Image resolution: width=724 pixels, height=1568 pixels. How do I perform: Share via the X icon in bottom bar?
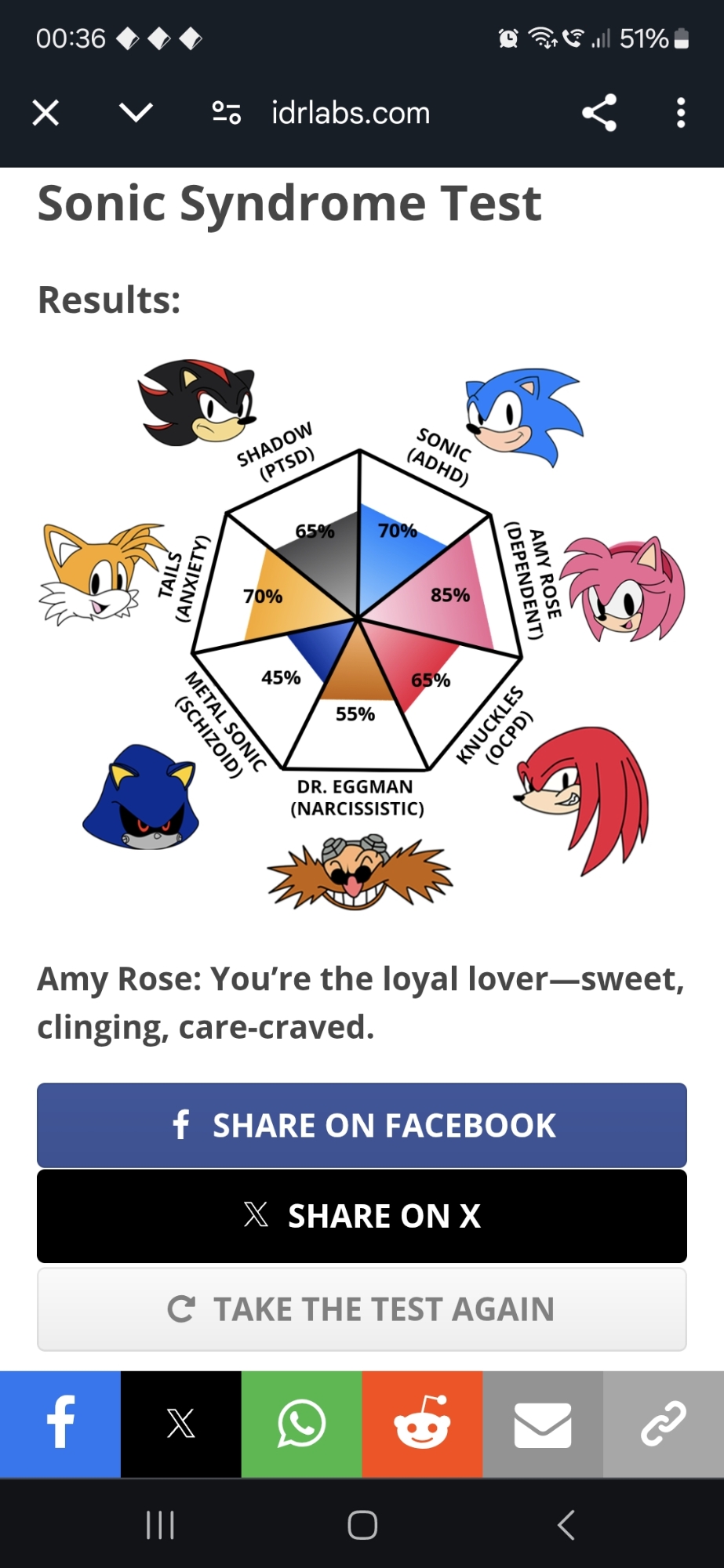[x=181, y=1423]
